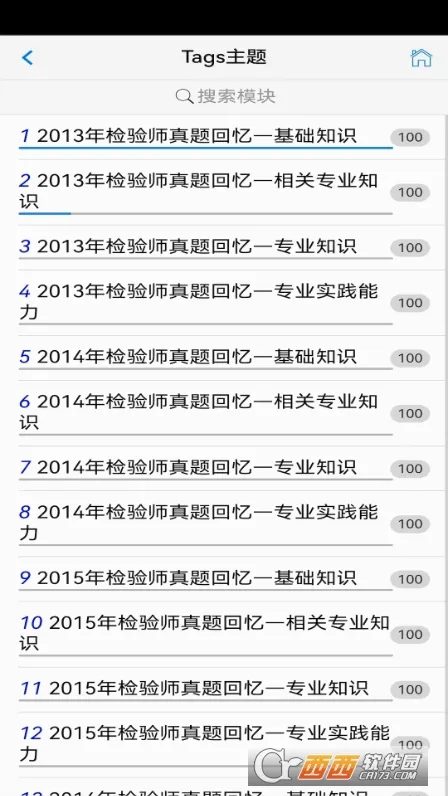Select item 9 2015年基础知识

(x=224, y=579)
